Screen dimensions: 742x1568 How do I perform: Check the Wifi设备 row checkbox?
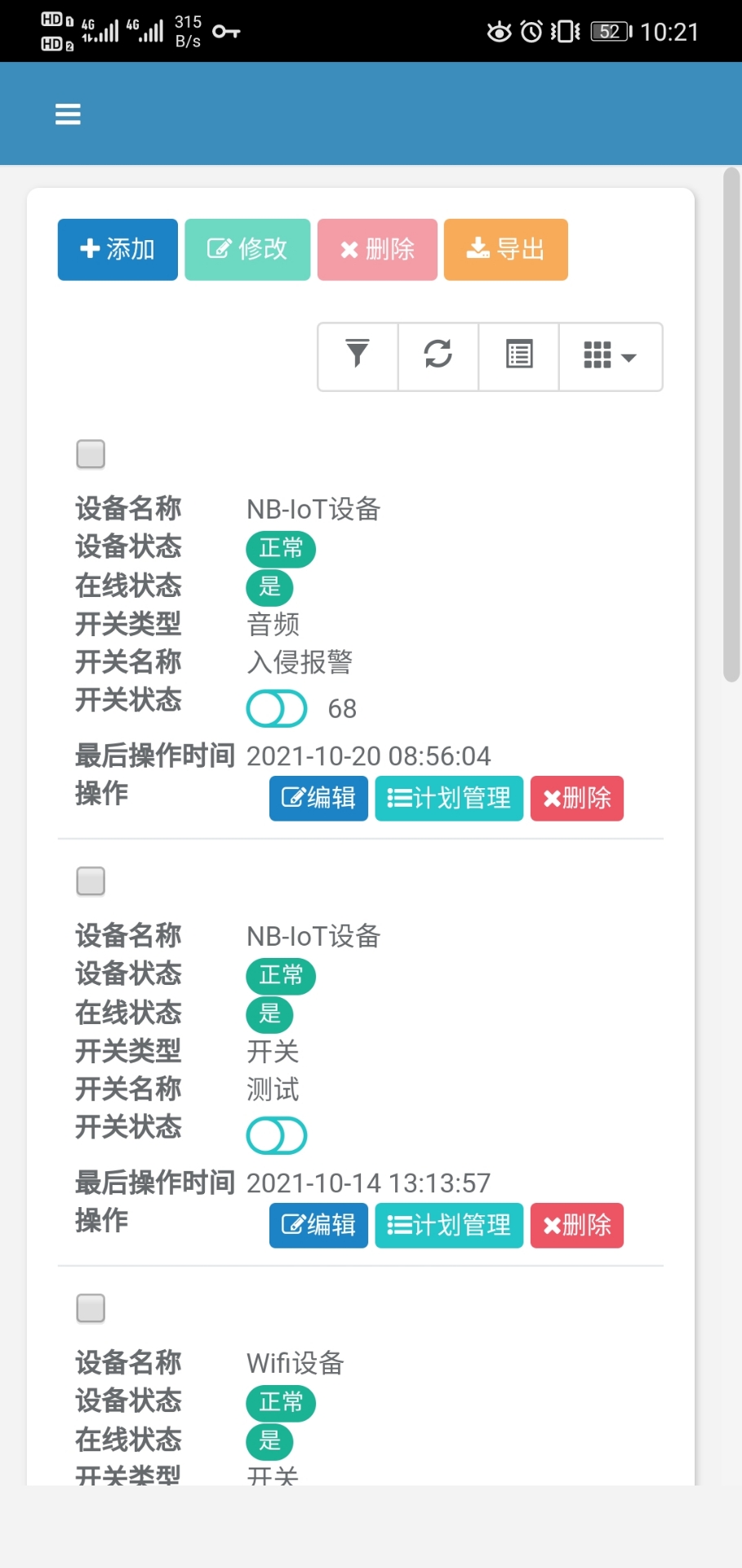pos(90,1307)
